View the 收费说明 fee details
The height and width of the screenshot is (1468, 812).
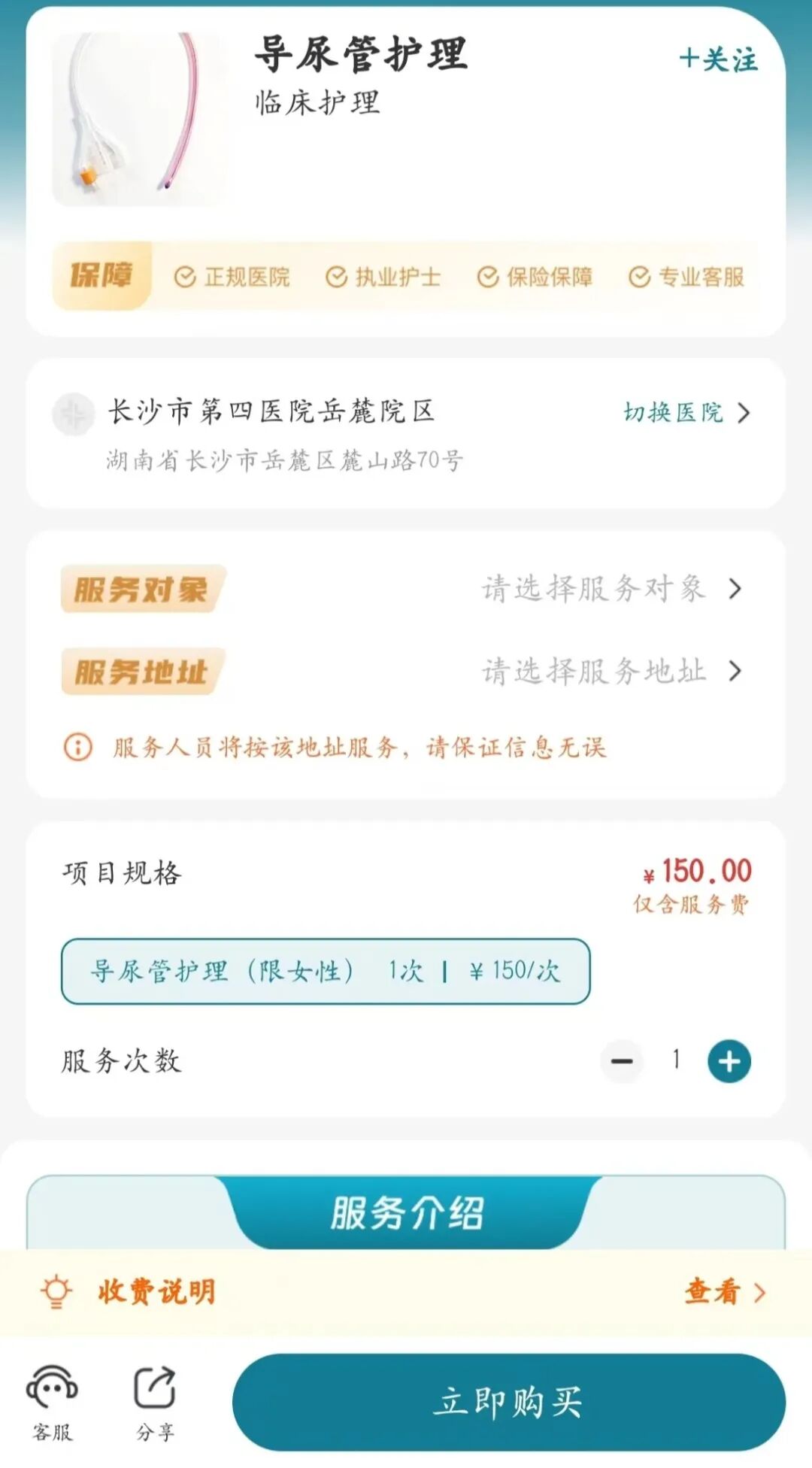click(x=723, y=1292)
